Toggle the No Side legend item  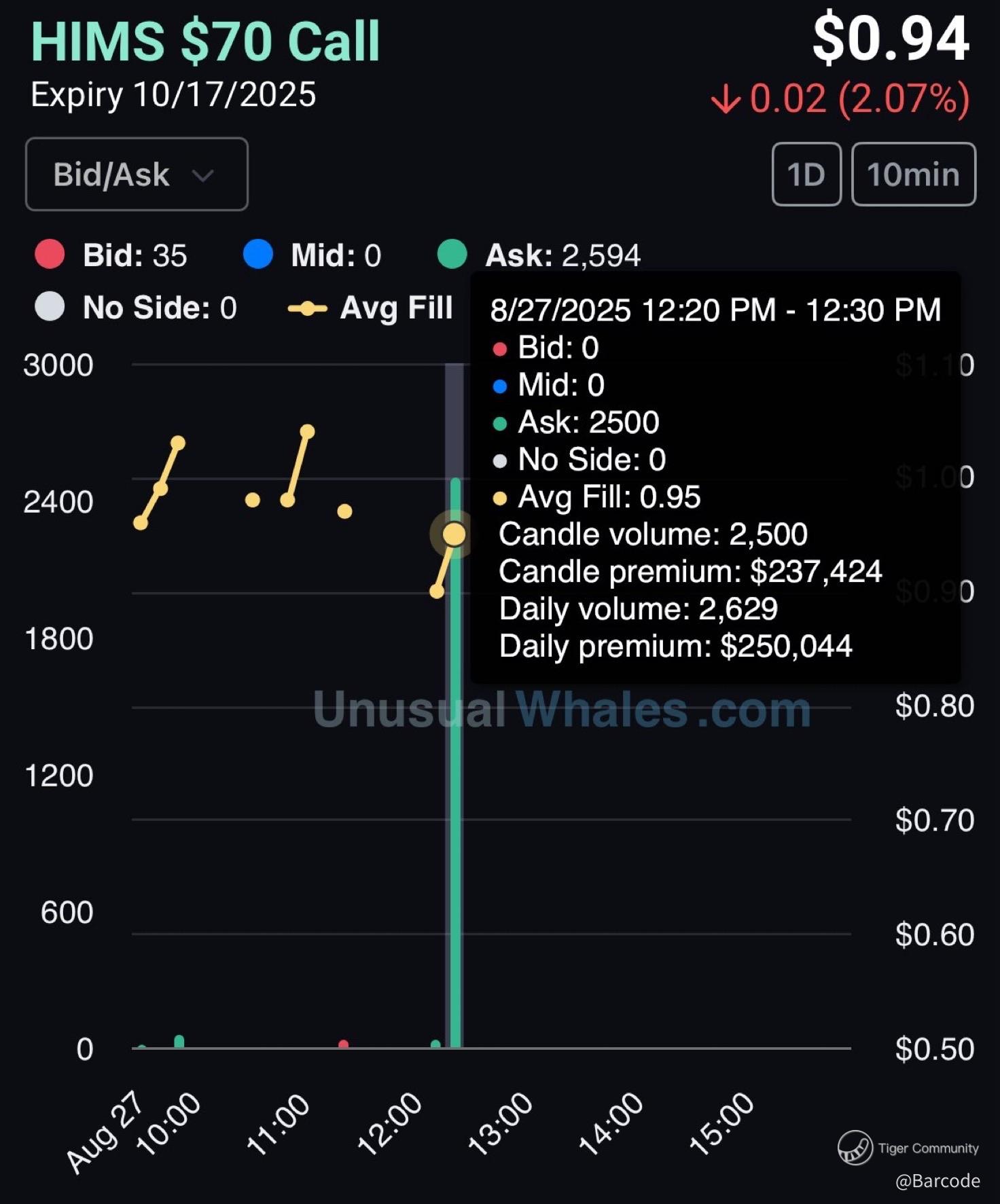click(136, 308)
